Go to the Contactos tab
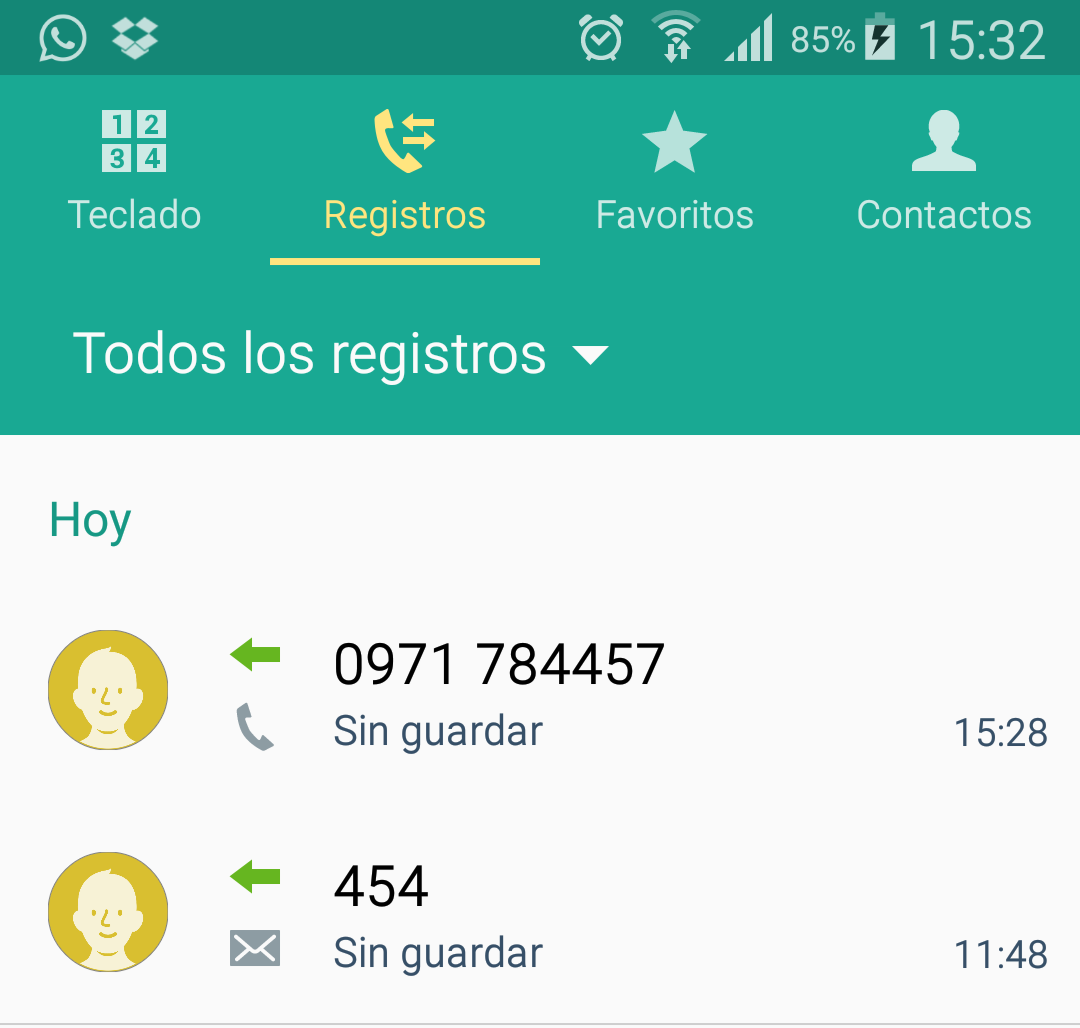This screenshot has width=1080, height=1028. [x=944, y=172]
